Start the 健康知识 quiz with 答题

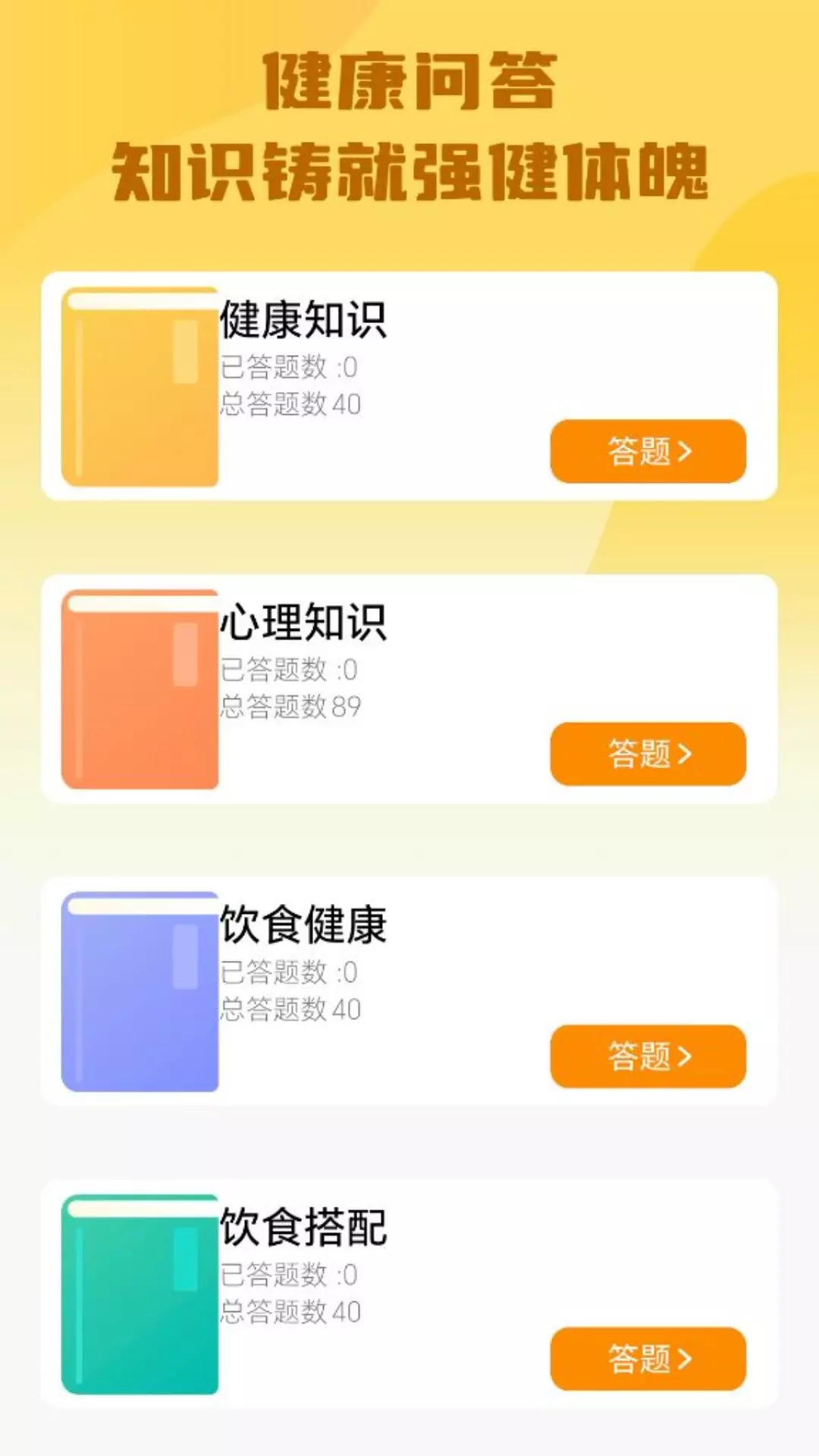pyautogui.click(x=648, y=451)
